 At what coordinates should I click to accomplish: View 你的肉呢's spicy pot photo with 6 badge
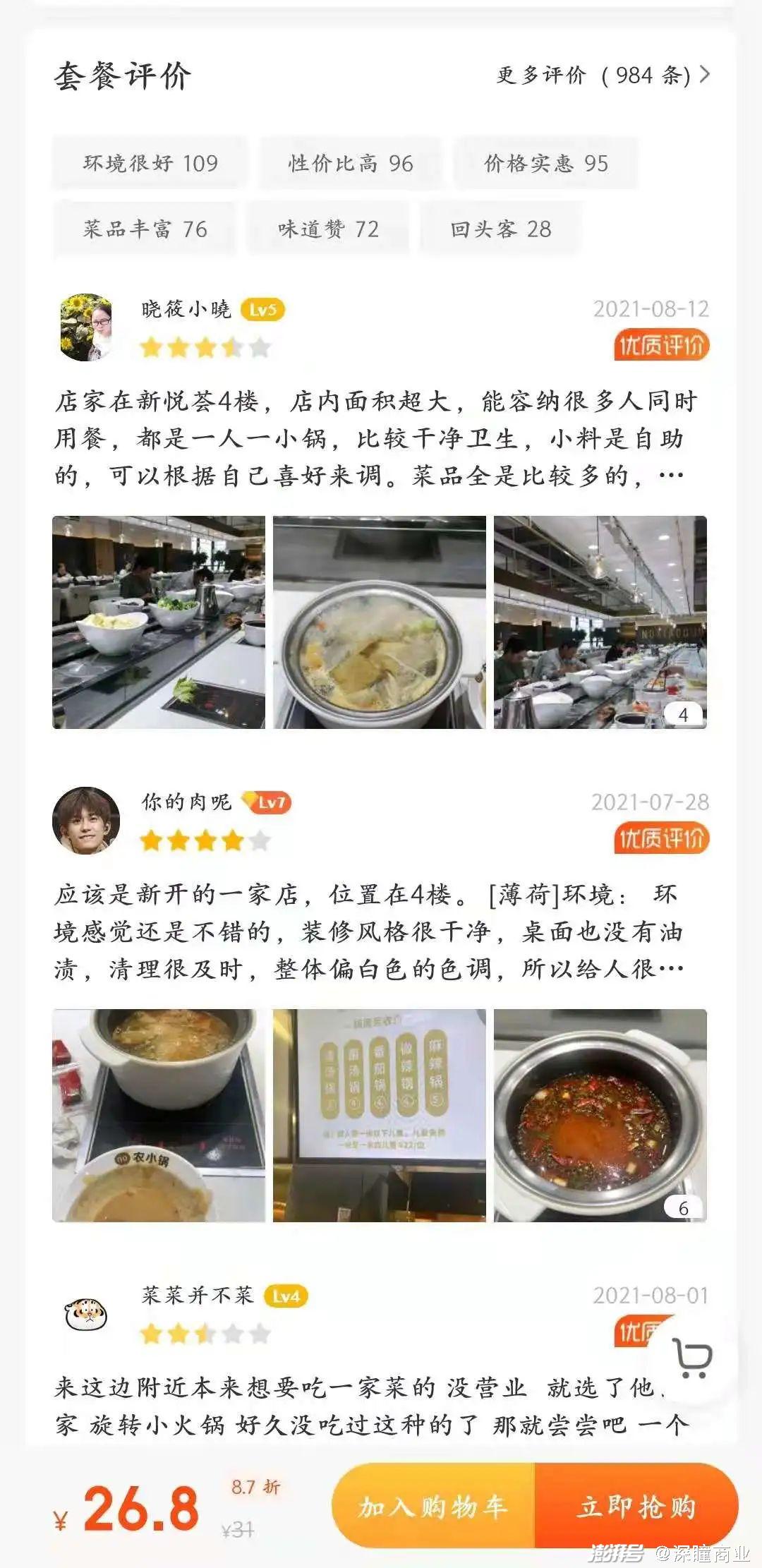point(600,1115)
